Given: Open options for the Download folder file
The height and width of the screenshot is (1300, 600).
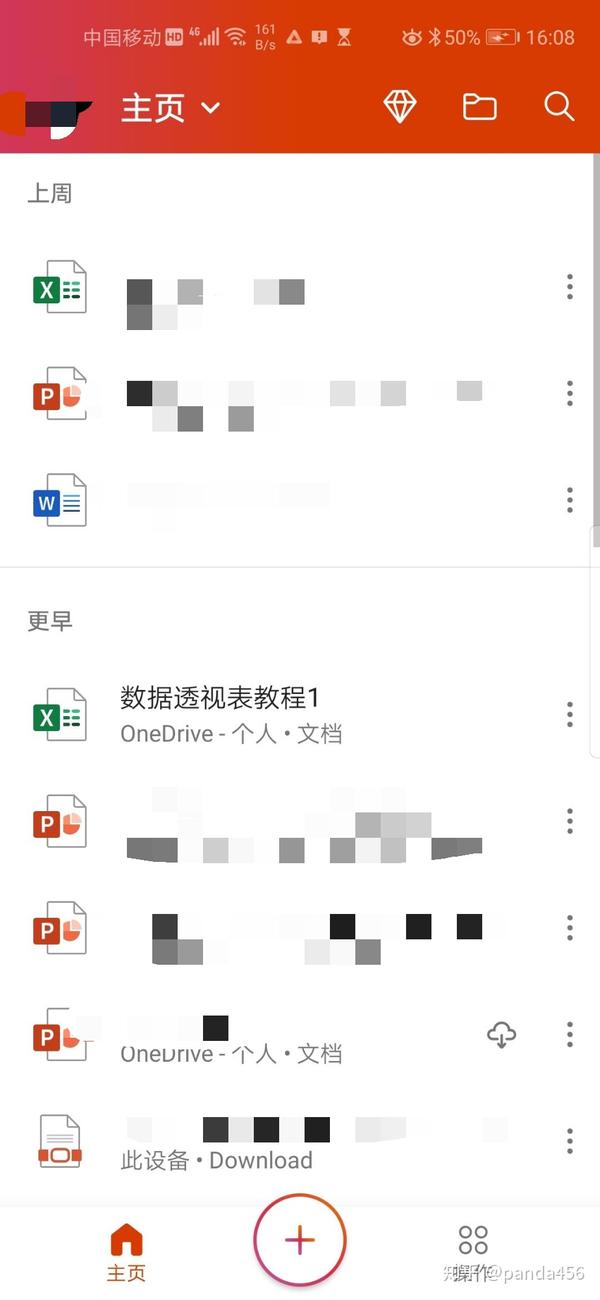Looking at the screenshot, I should coord(570,1141).
